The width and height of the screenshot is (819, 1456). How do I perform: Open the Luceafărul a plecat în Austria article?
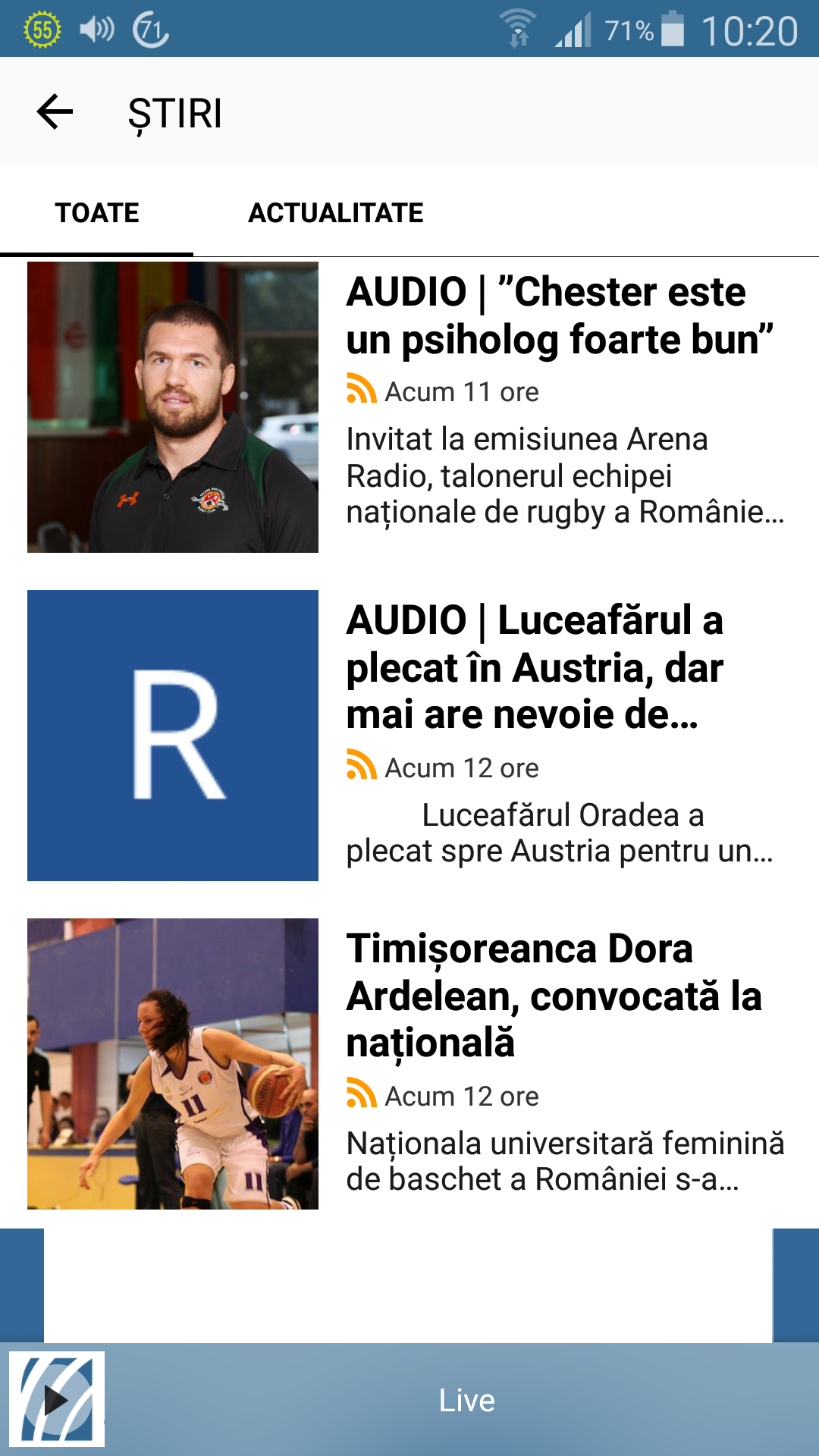[x=535, y=667]
